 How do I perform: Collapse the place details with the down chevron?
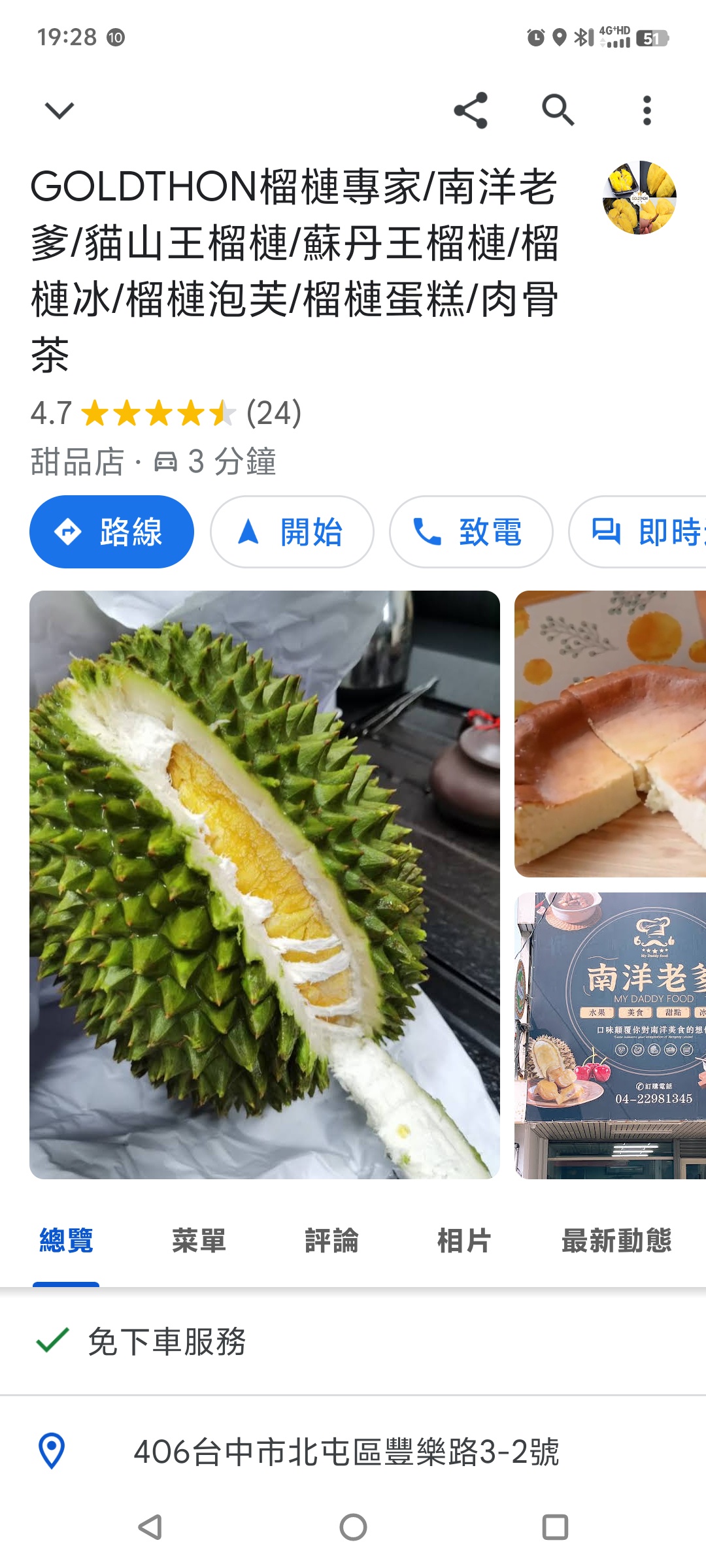pyautogui.click(x=59, y=110)
